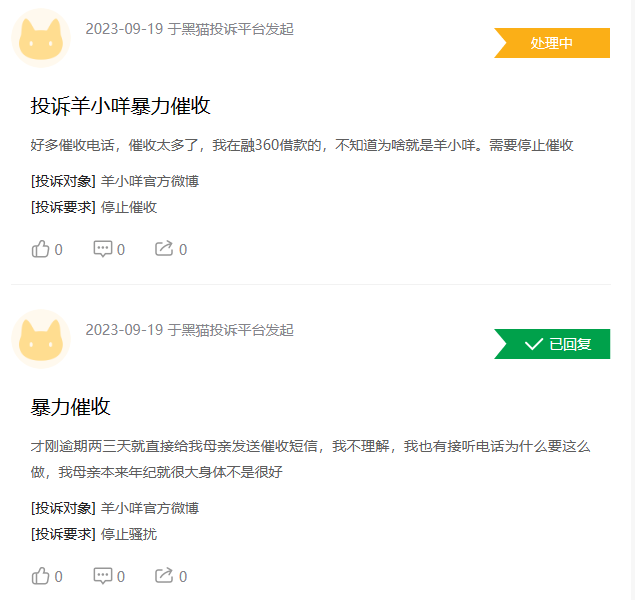
Task: View avatar of the 已回复 complaint's poster
Action: click(x=41, y=338)
